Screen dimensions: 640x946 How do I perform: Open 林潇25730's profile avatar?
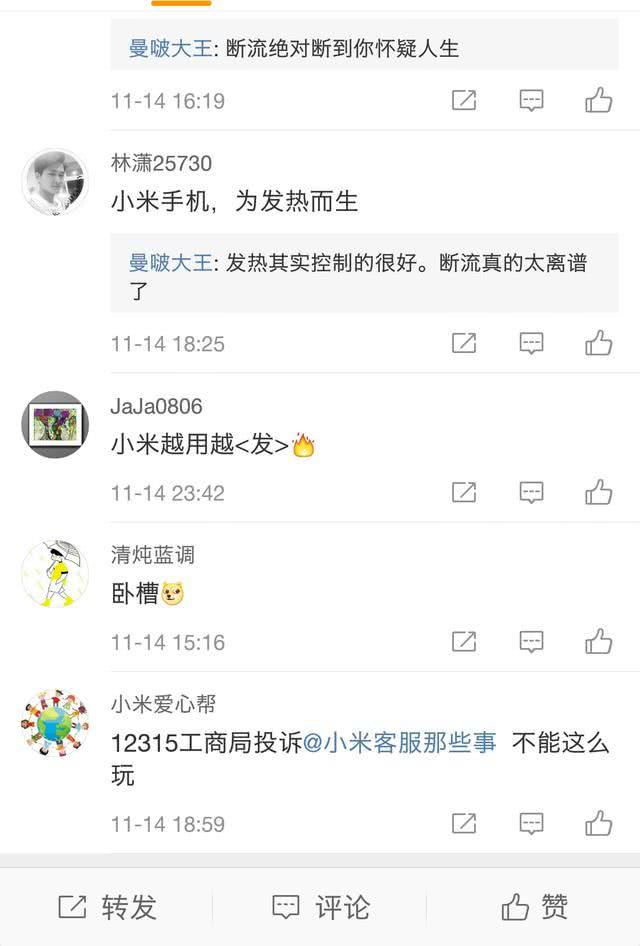(55, 182)
